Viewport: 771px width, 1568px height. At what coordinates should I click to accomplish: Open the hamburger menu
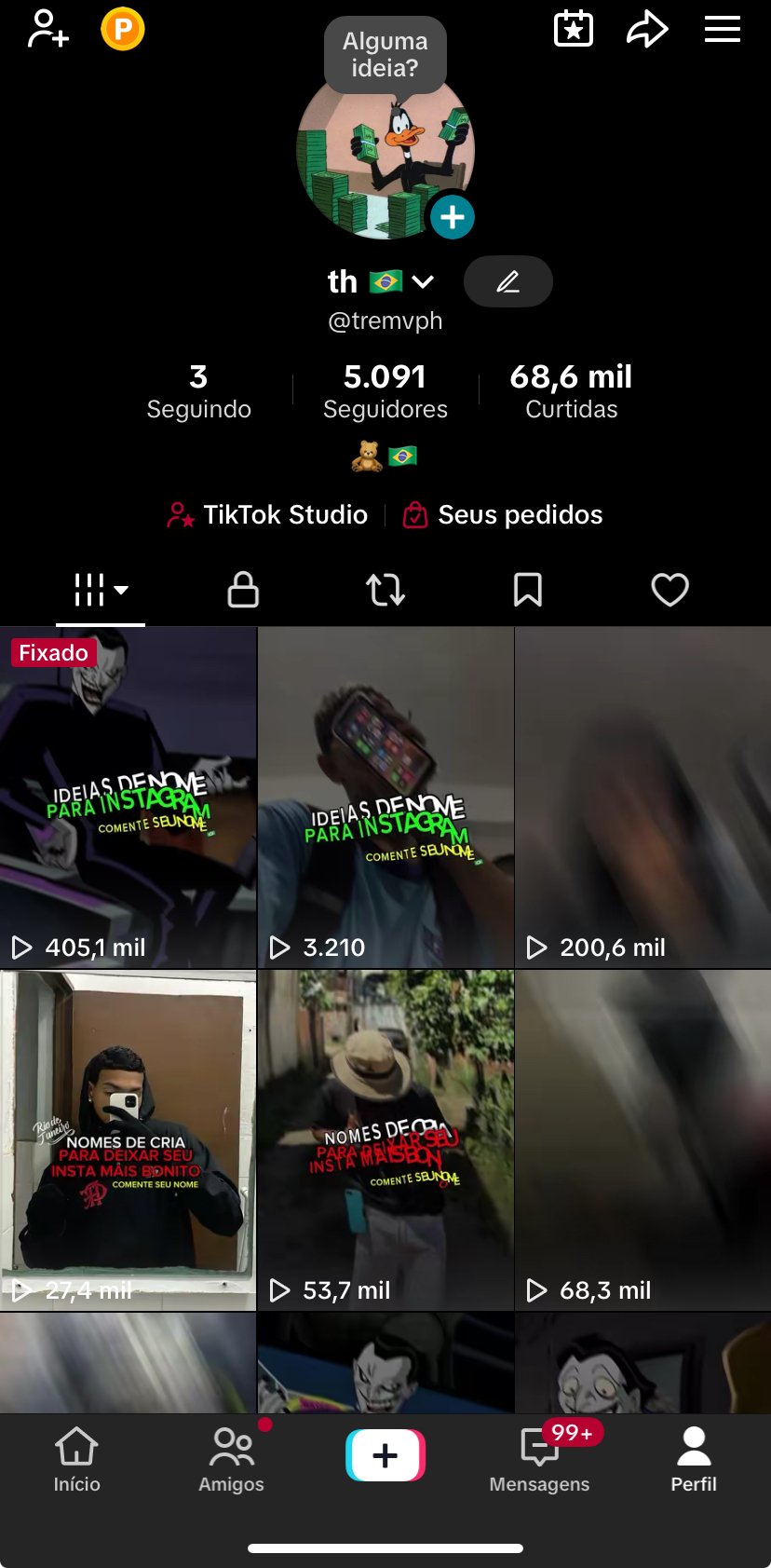coord(723,29)
